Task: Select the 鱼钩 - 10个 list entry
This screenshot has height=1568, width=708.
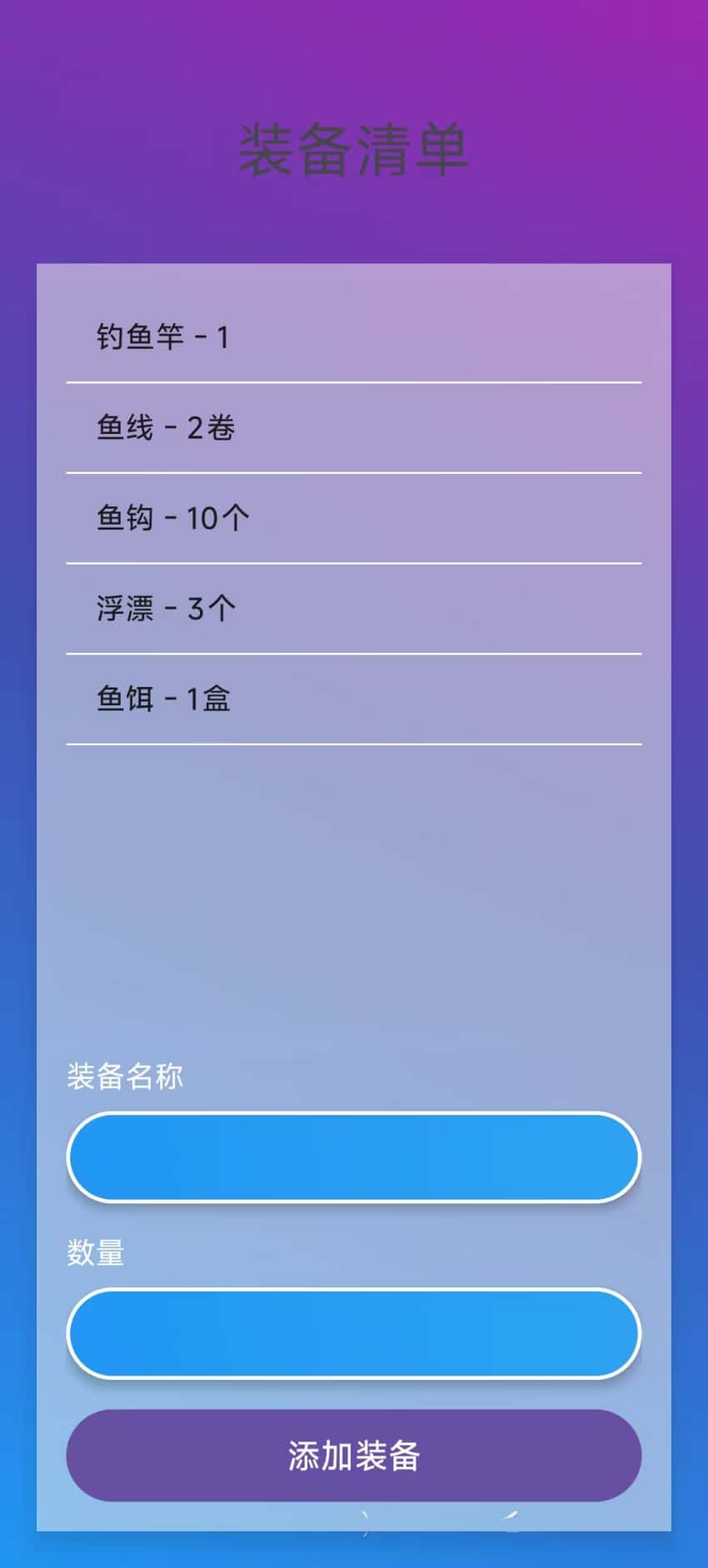Action: [354, 517]
